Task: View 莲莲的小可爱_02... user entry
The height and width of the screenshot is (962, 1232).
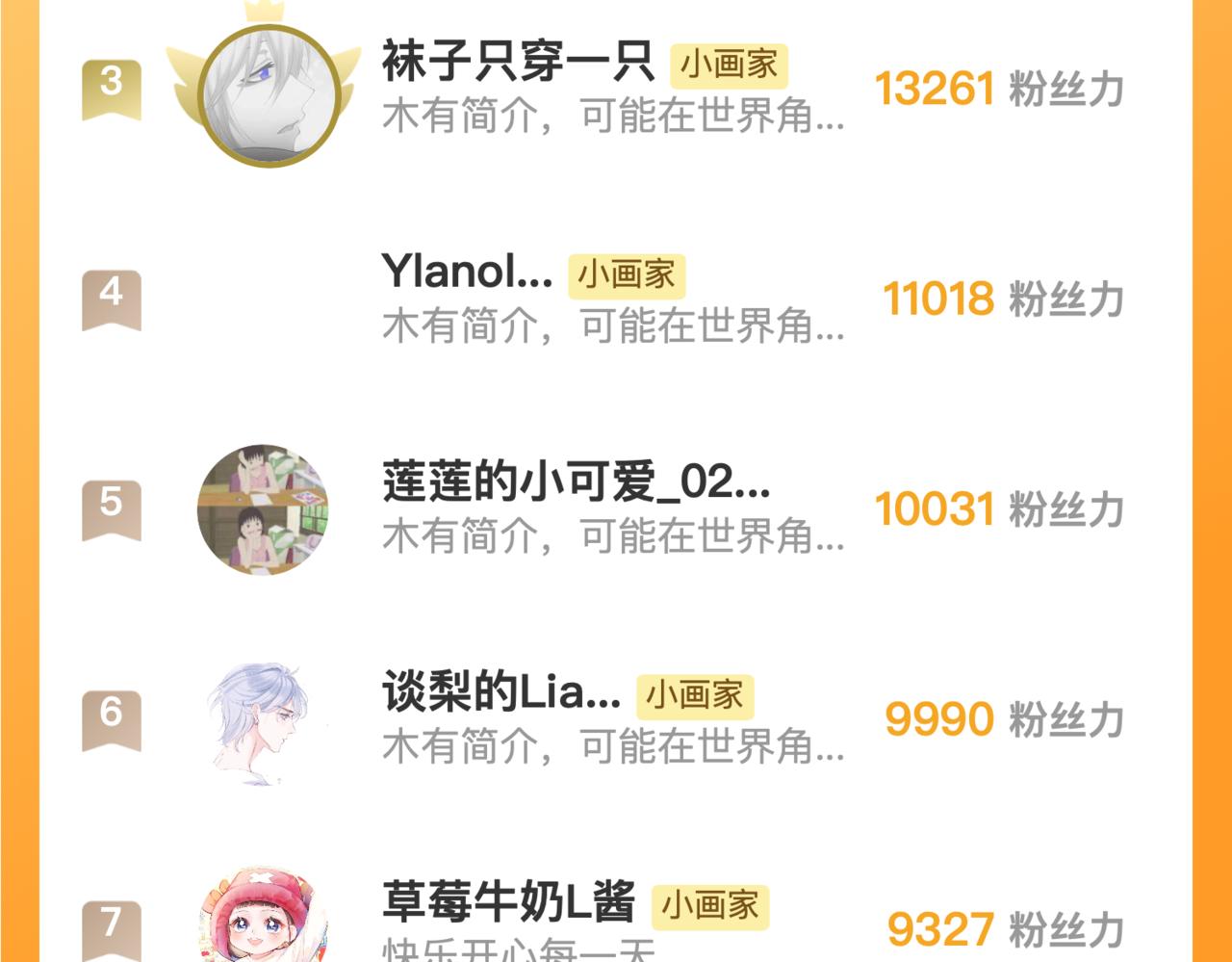Action: point(576,482)
